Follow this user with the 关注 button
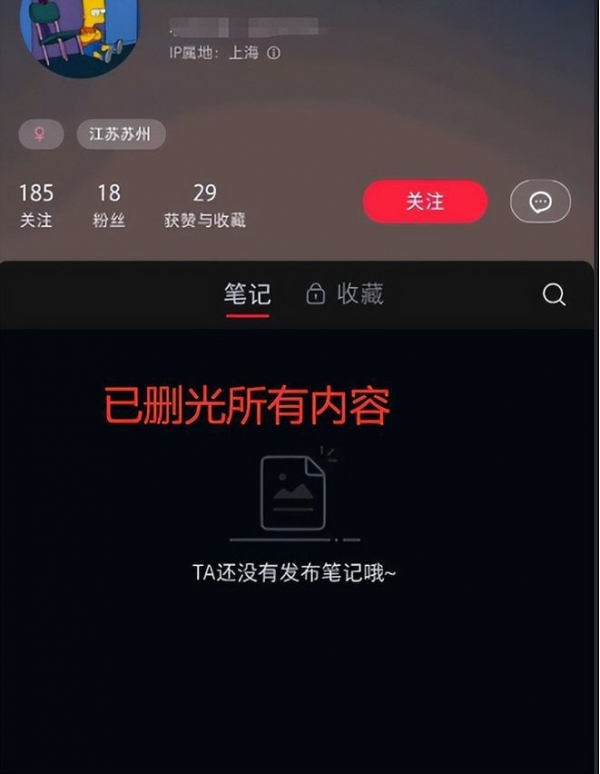 425,202
